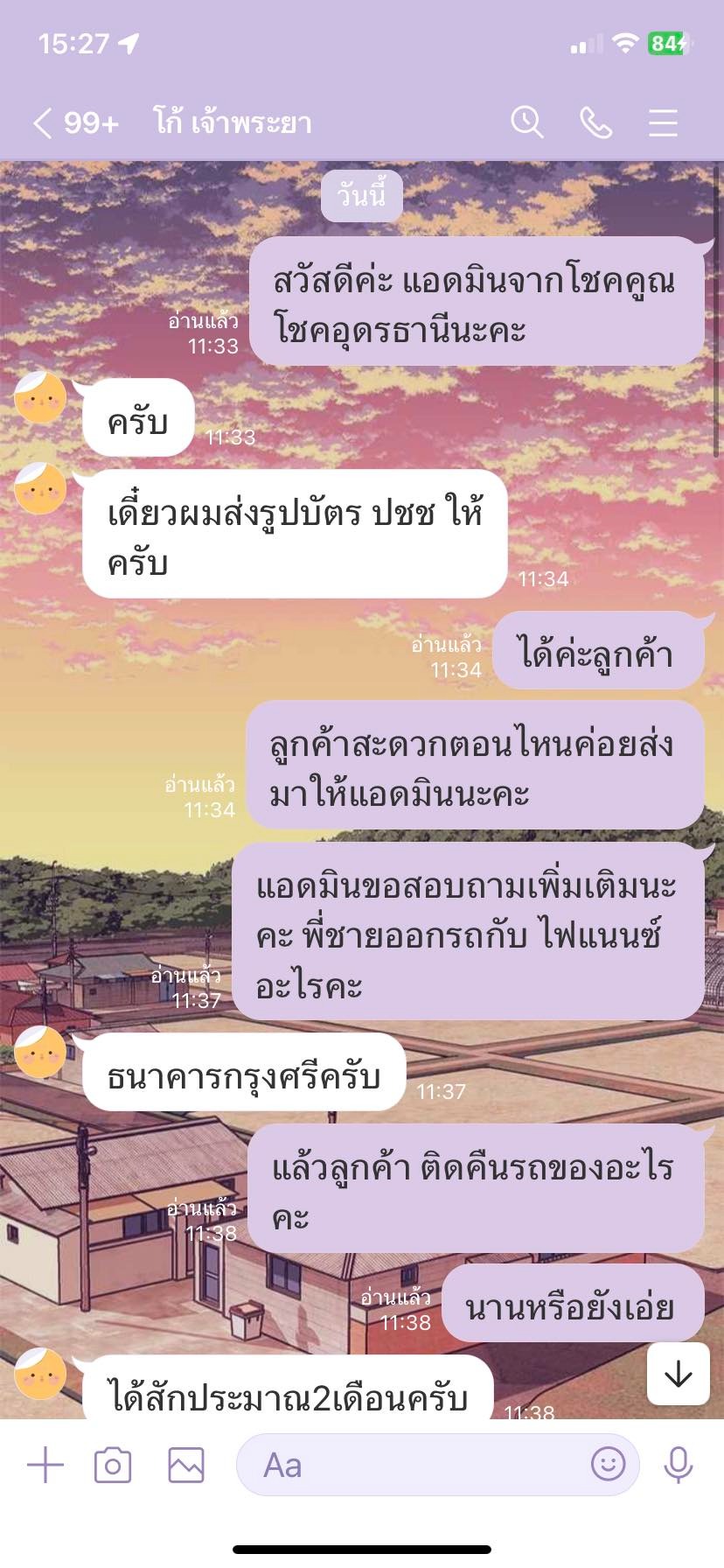The height and width of the screenshot is (1568, 724).
Task: Start a voice call with โก้ เจ้าพระยา
Action: click(595, 122)
